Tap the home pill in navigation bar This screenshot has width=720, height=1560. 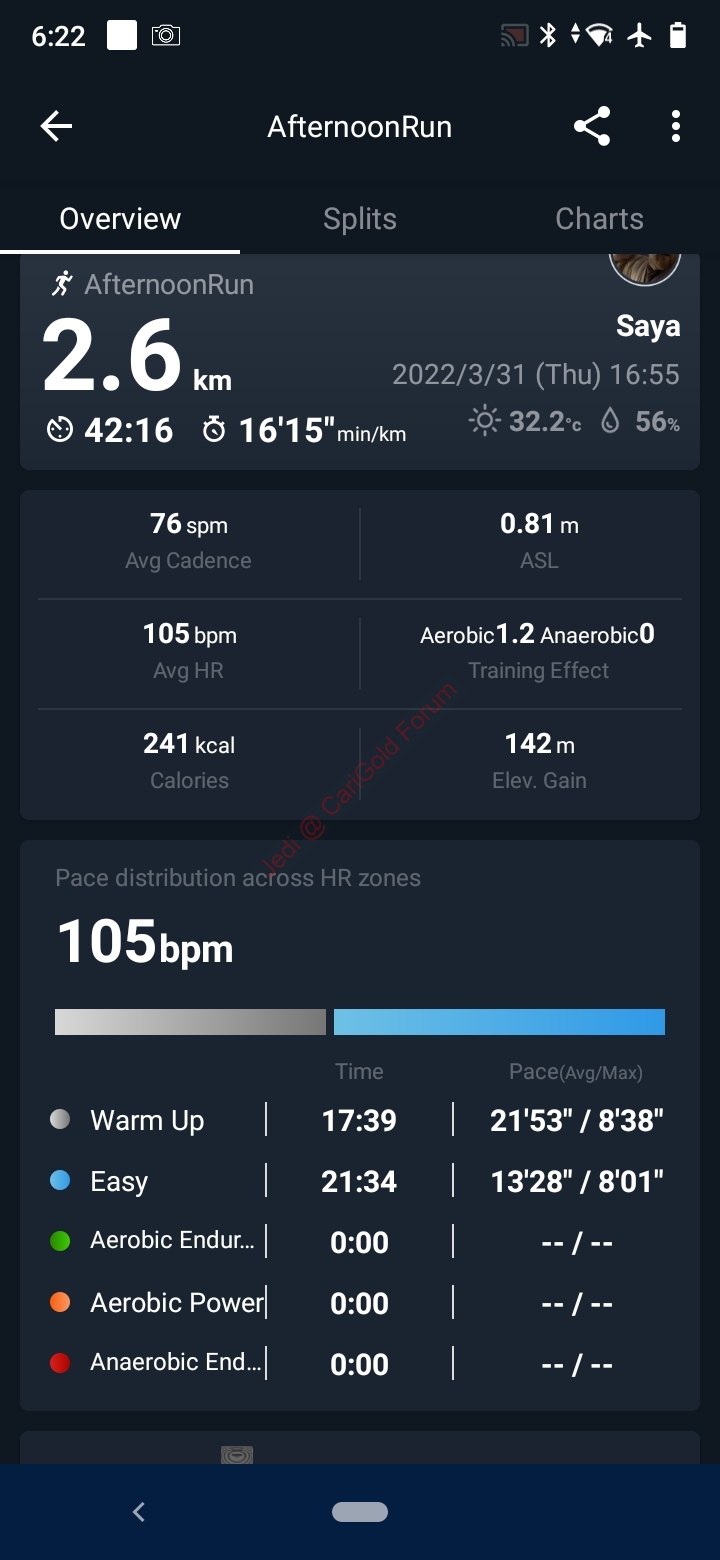(x=360, y=1512)
